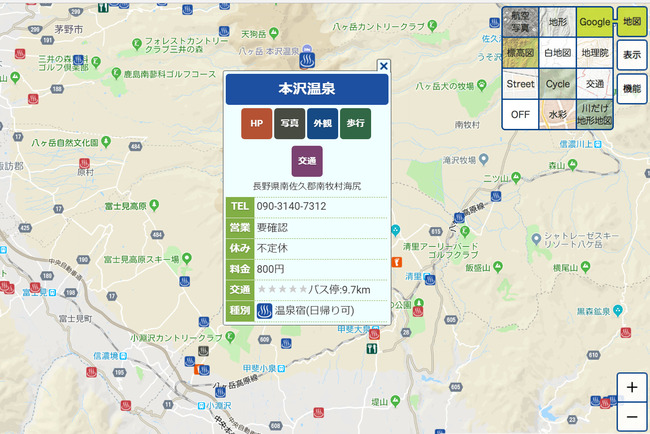The height and width of the screenshot is (434, 650).
Task: Open the 地図 map menu
Action: (x=632, y=21)
